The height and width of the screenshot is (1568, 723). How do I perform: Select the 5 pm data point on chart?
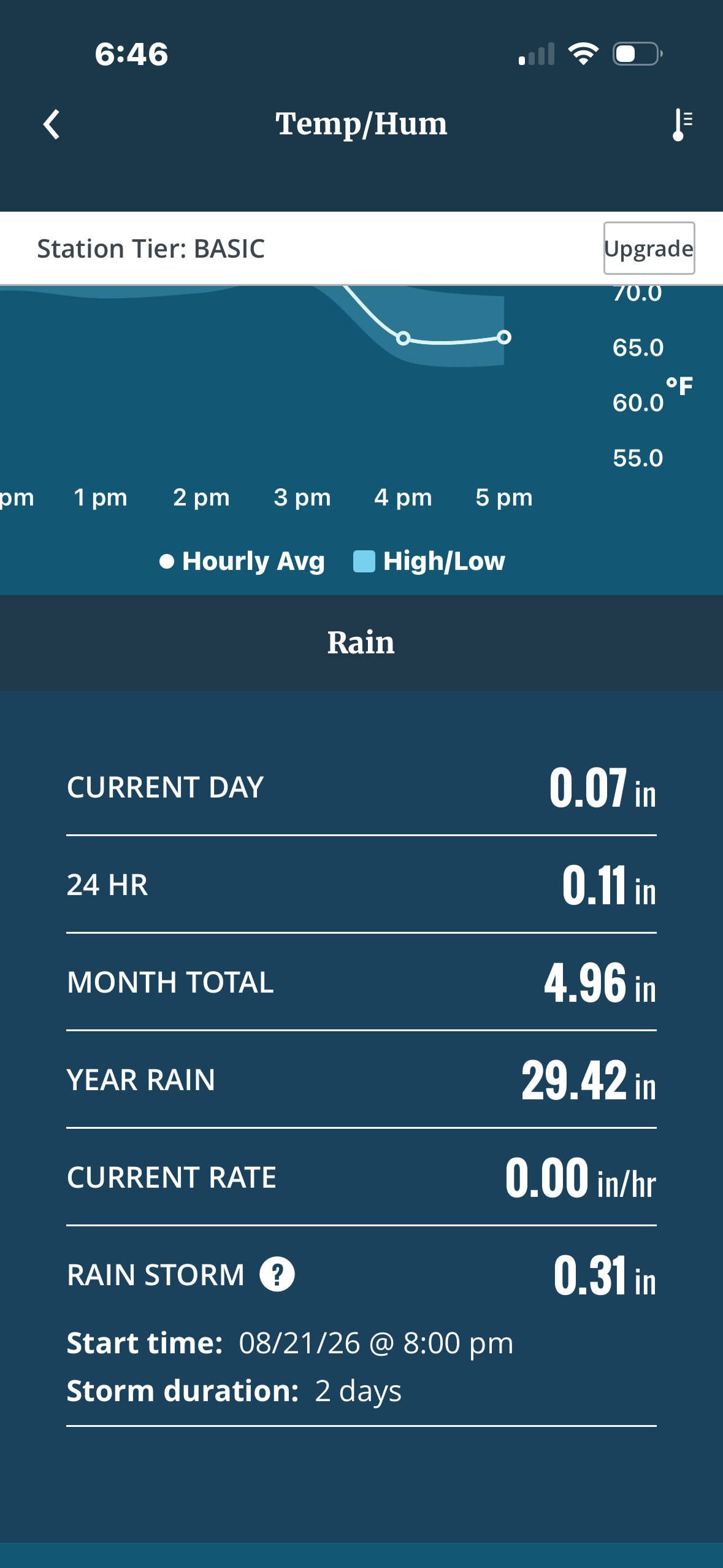coord(504,337)
